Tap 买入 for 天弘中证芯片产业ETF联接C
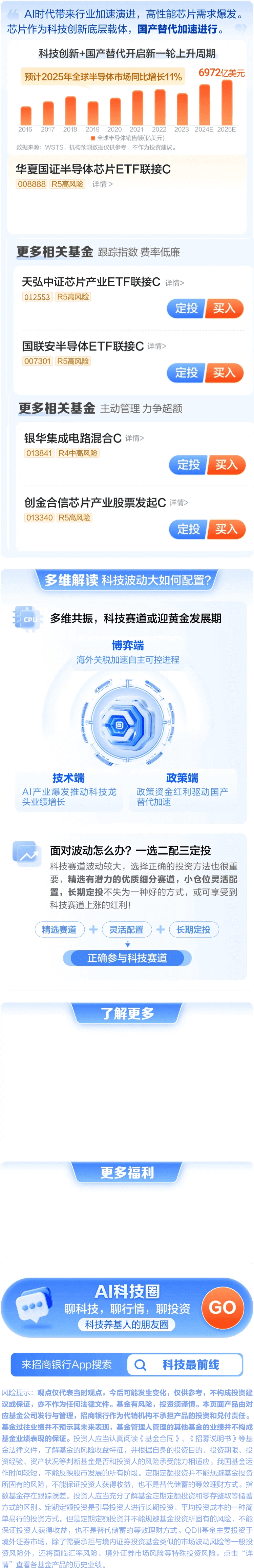The width and height of the screenshot is (254, 1568). [224, 309]
